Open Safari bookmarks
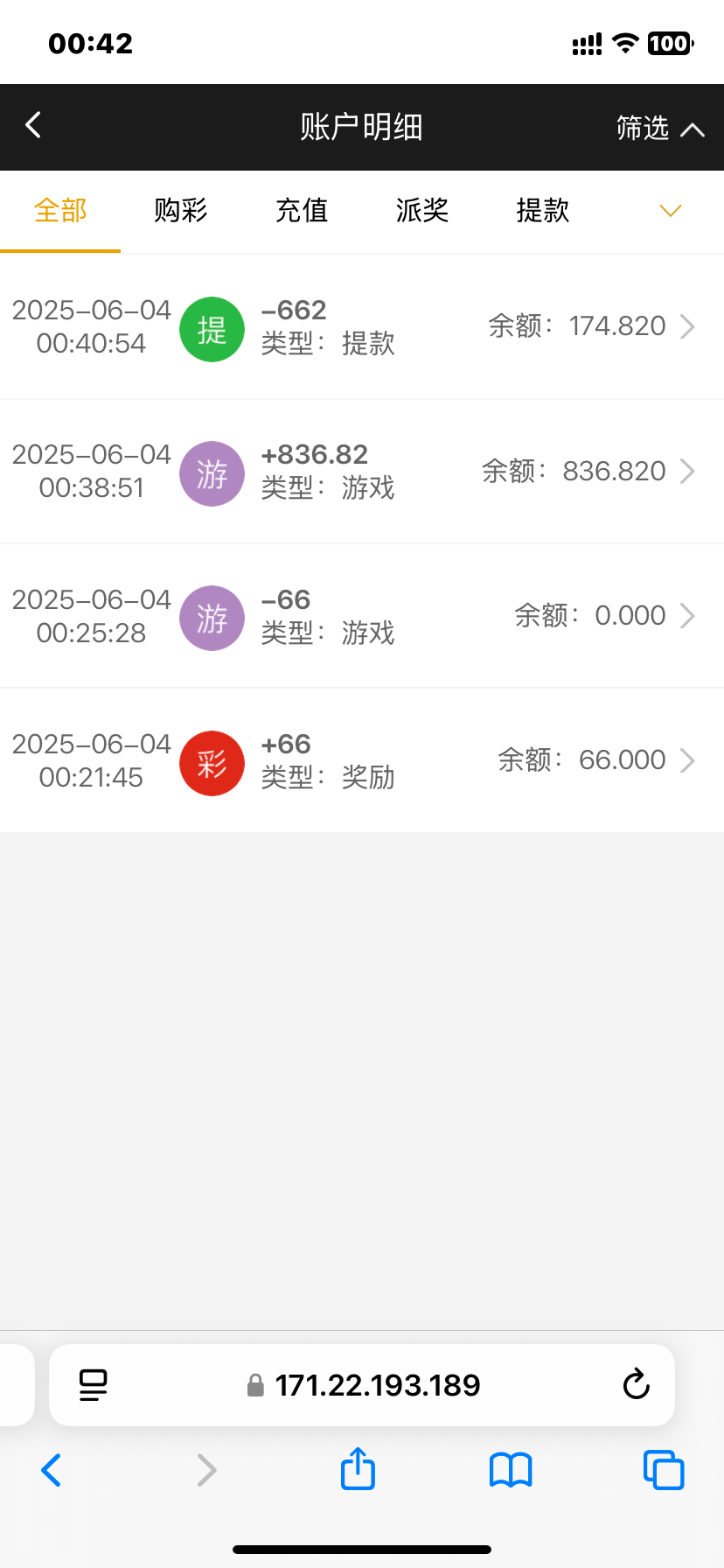 point(511,1470)
